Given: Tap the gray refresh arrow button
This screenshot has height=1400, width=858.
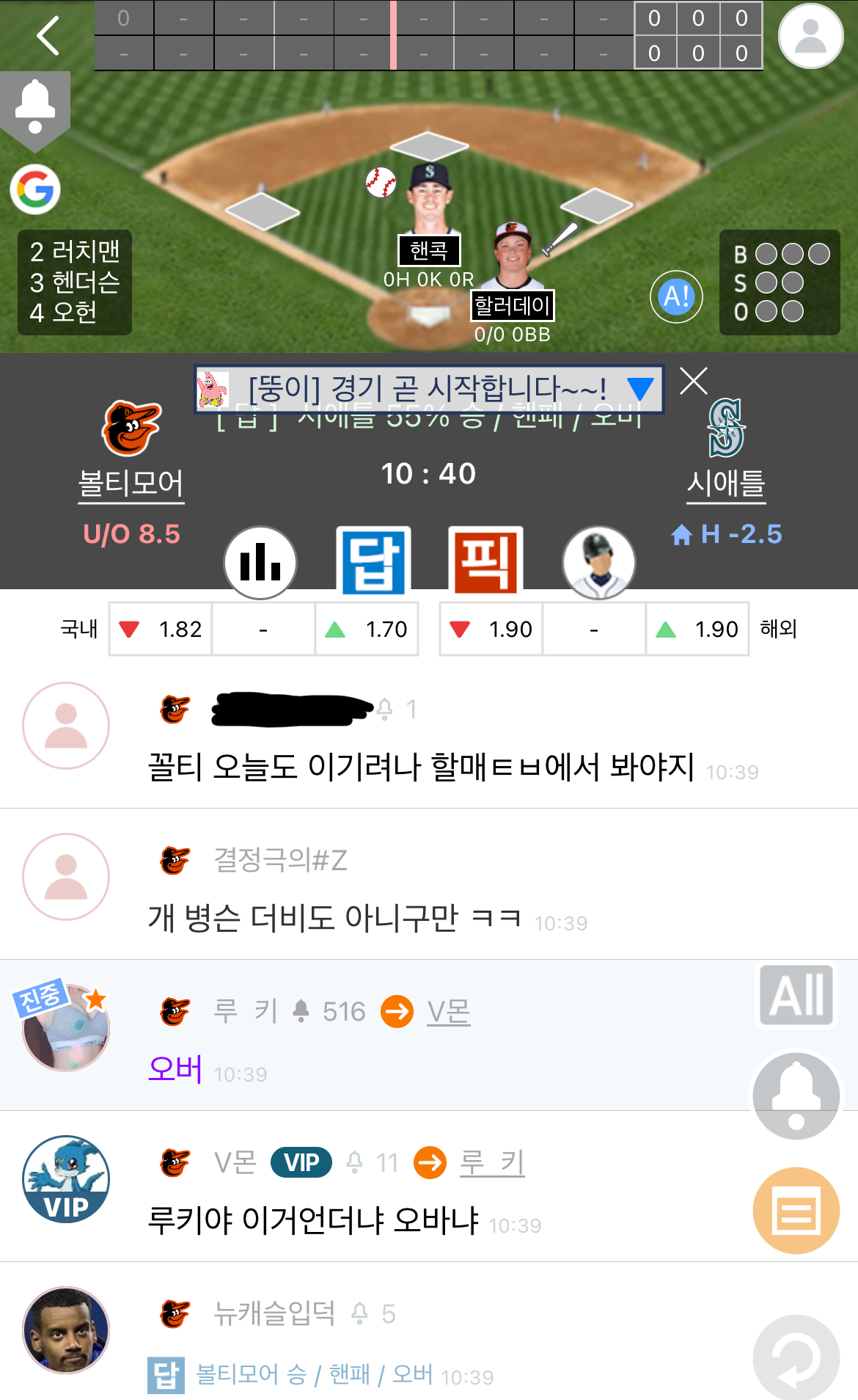Looking at the screenshot, I should [796, 1357].
